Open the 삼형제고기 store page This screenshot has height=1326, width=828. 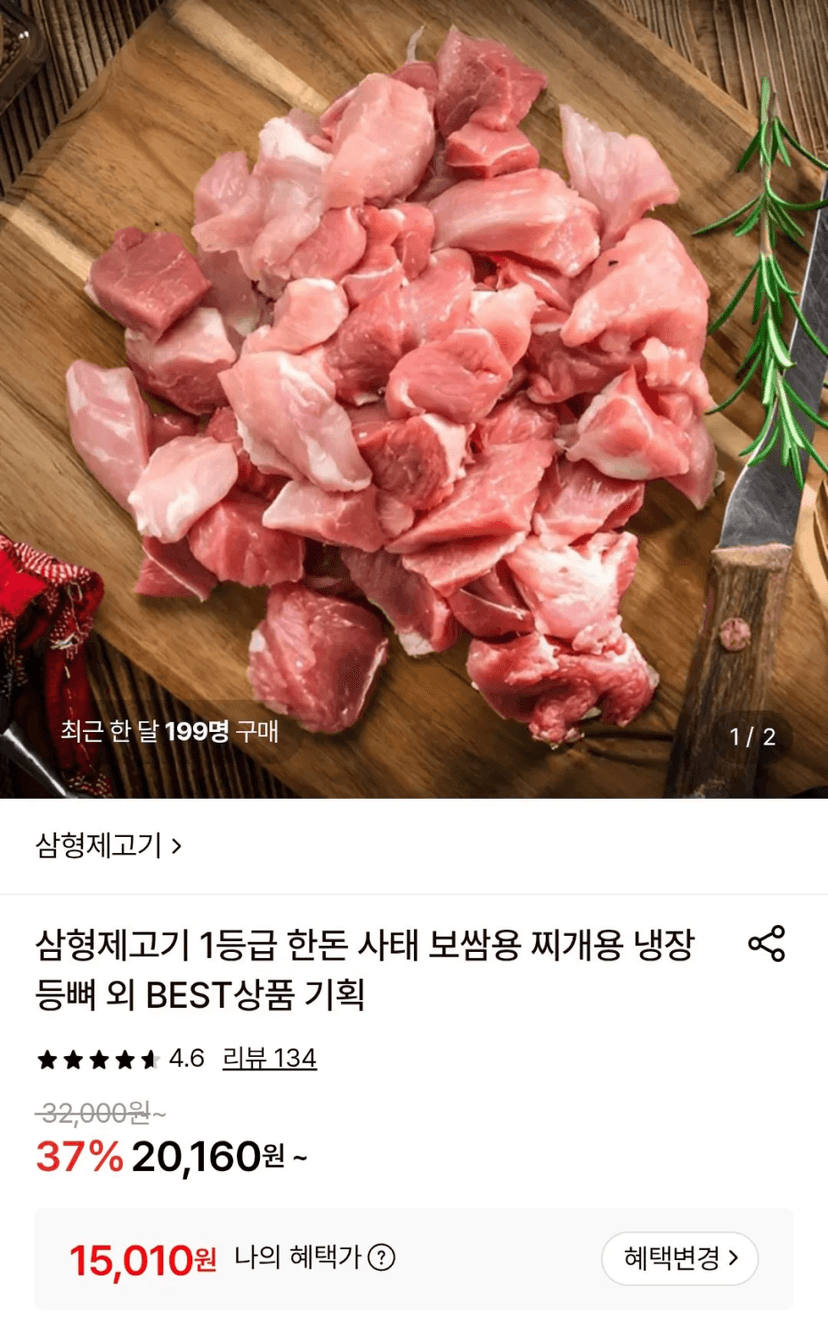(108, 846)
